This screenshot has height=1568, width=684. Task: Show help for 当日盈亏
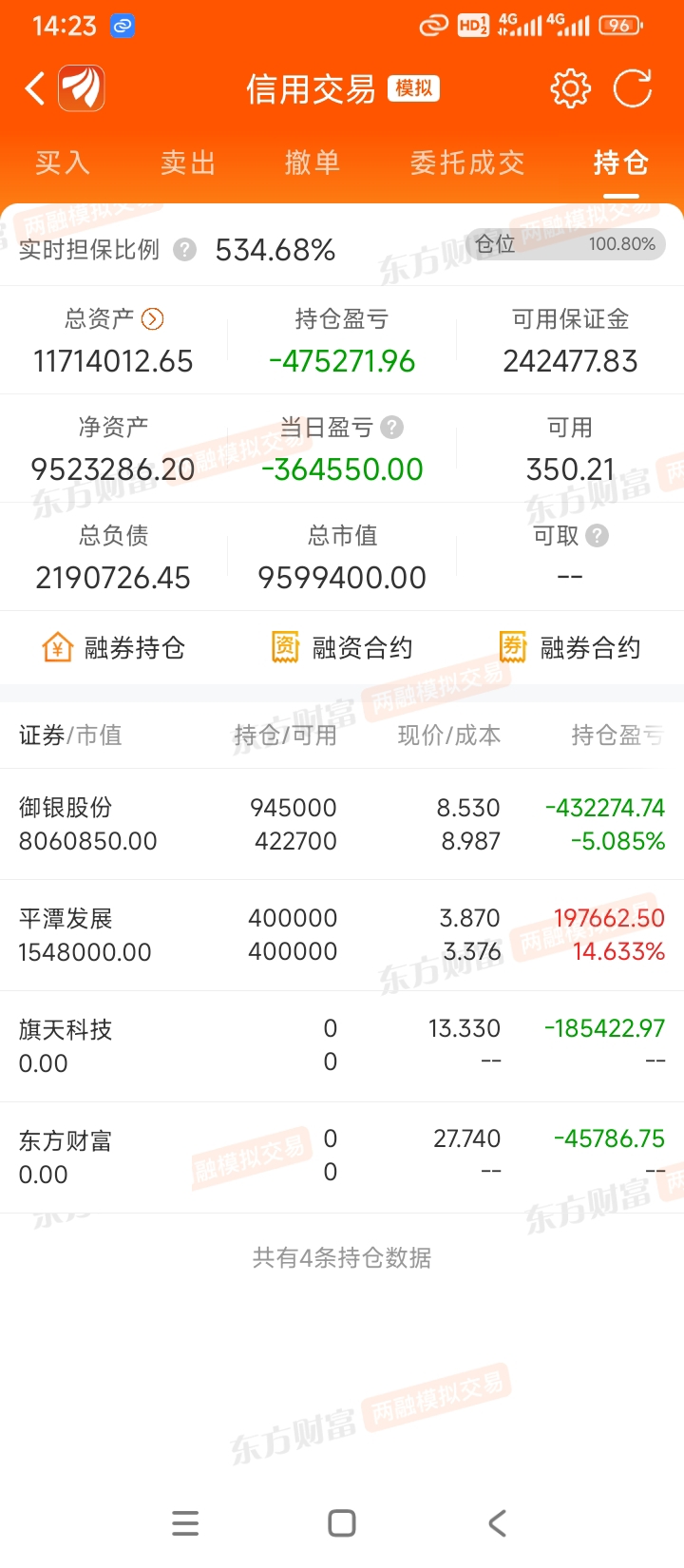[x=391, y=428]
